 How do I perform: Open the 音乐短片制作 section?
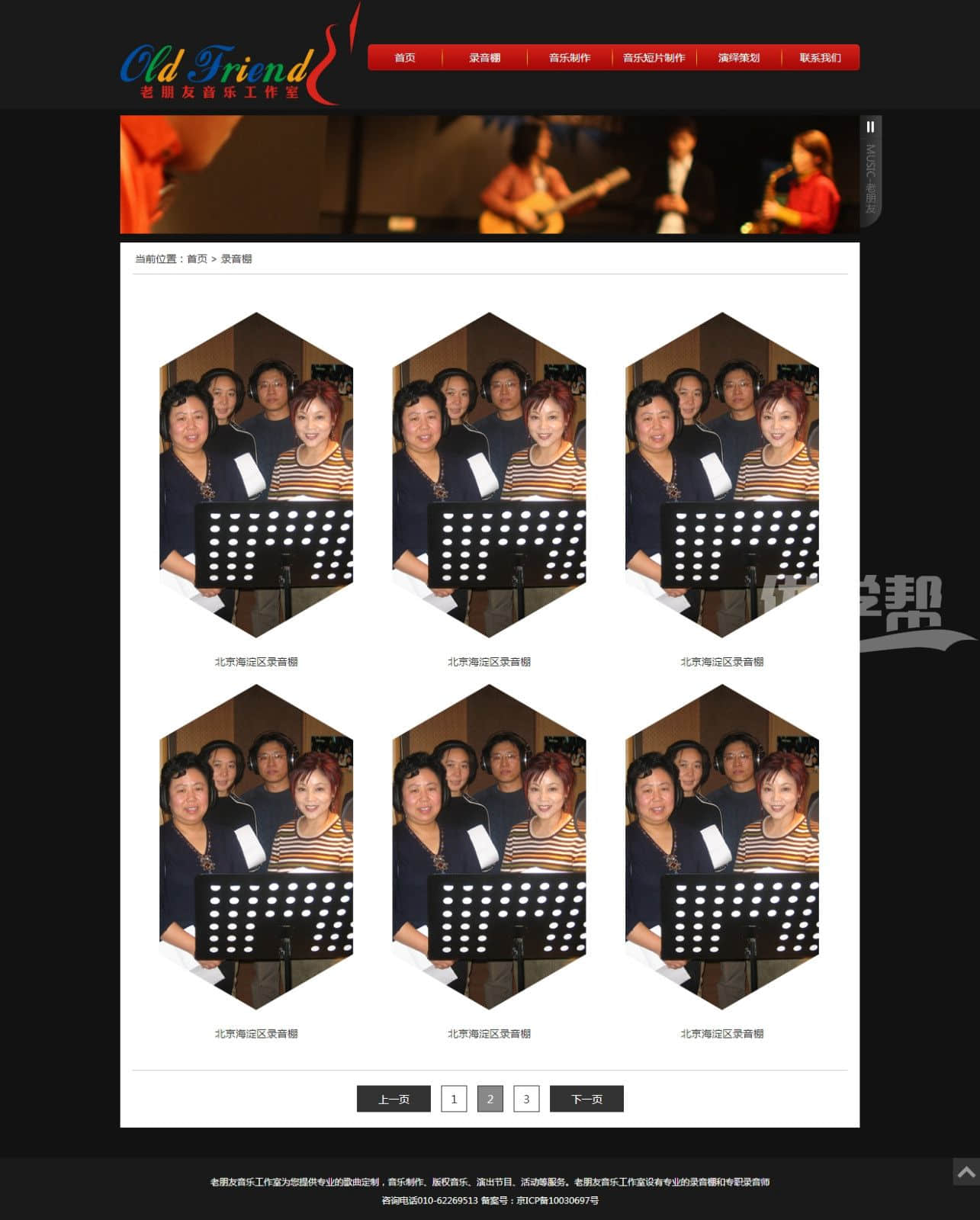(654, 58)
